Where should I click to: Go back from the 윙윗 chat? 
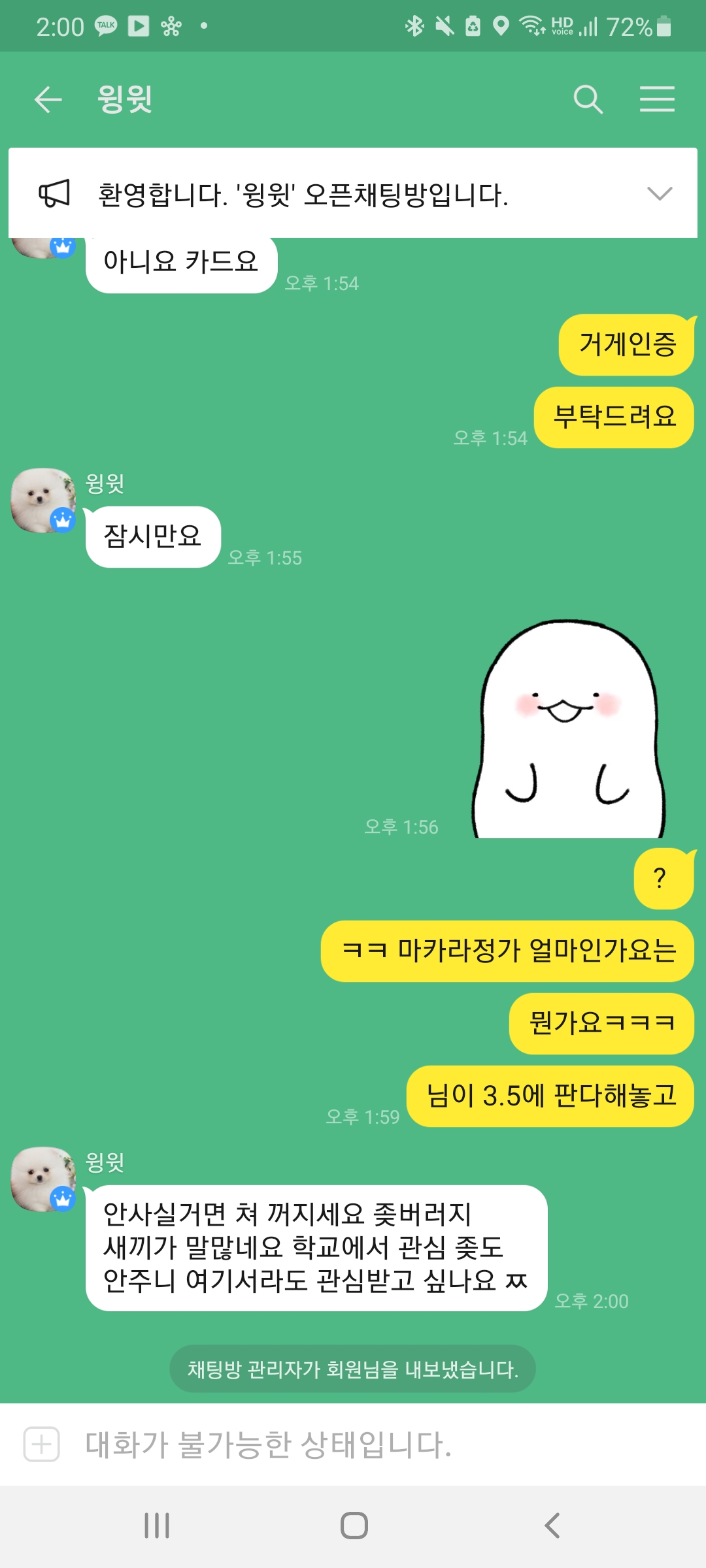48,99
